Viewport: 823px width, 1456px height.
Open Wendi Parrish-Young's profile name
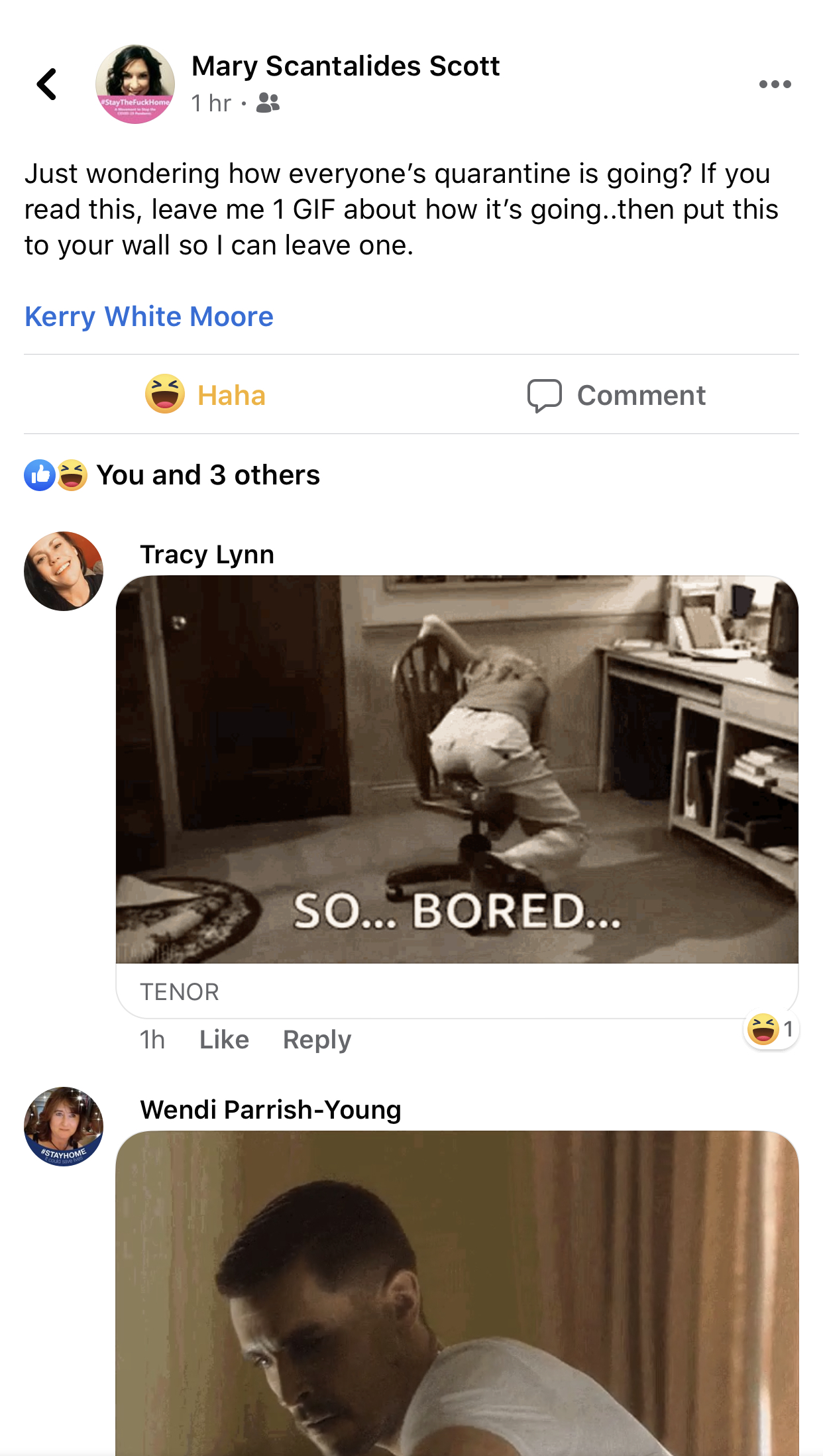[x=270, y=1110]
